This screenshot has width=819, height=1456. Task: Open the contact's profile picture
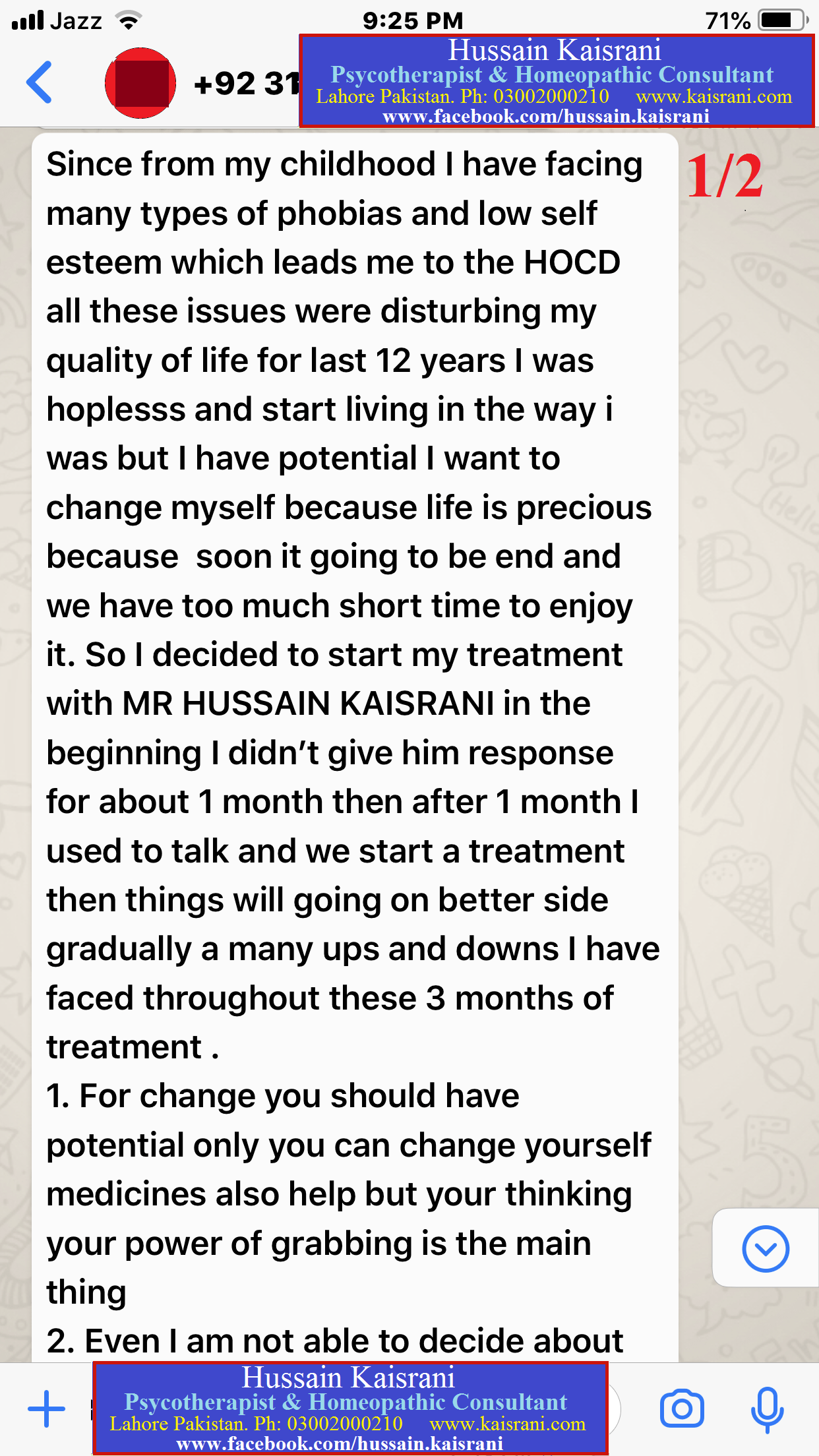point(140,83)
